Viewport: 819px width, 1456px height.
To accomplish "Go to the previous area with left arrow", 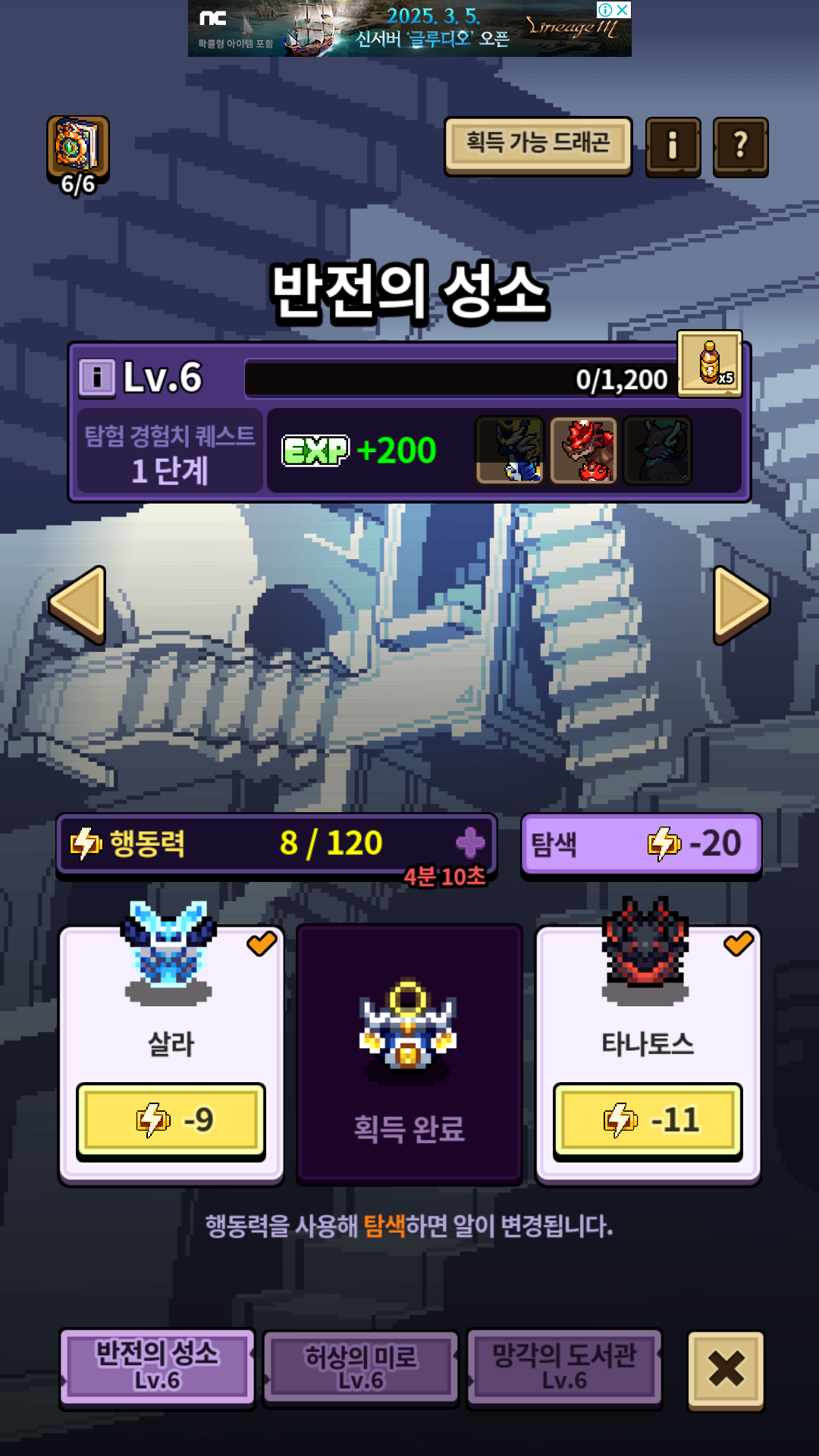I will click(x=77, y=605).
